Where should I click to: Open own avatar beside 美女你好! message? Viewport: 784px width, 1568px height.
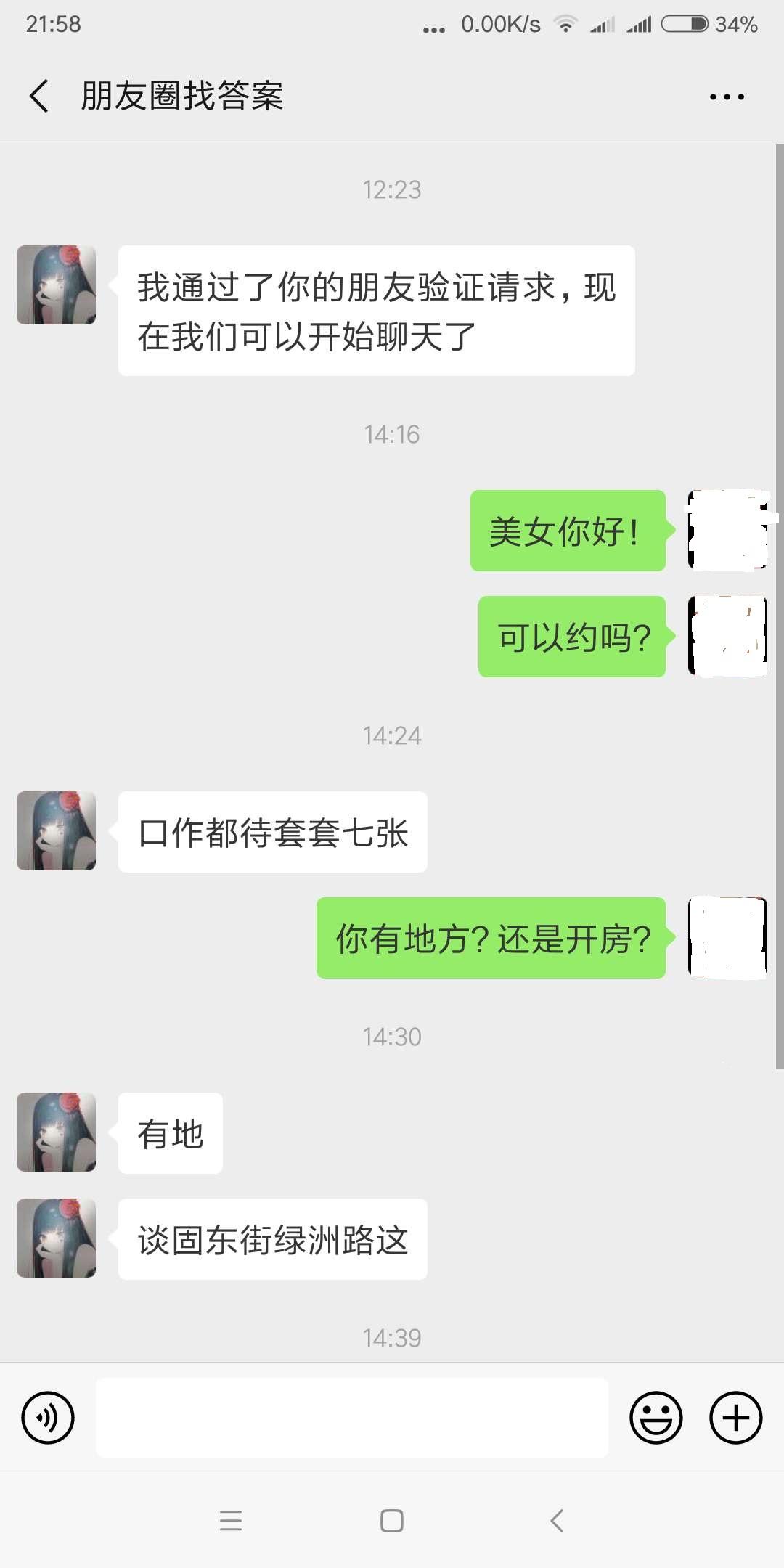tap(727, 530)
